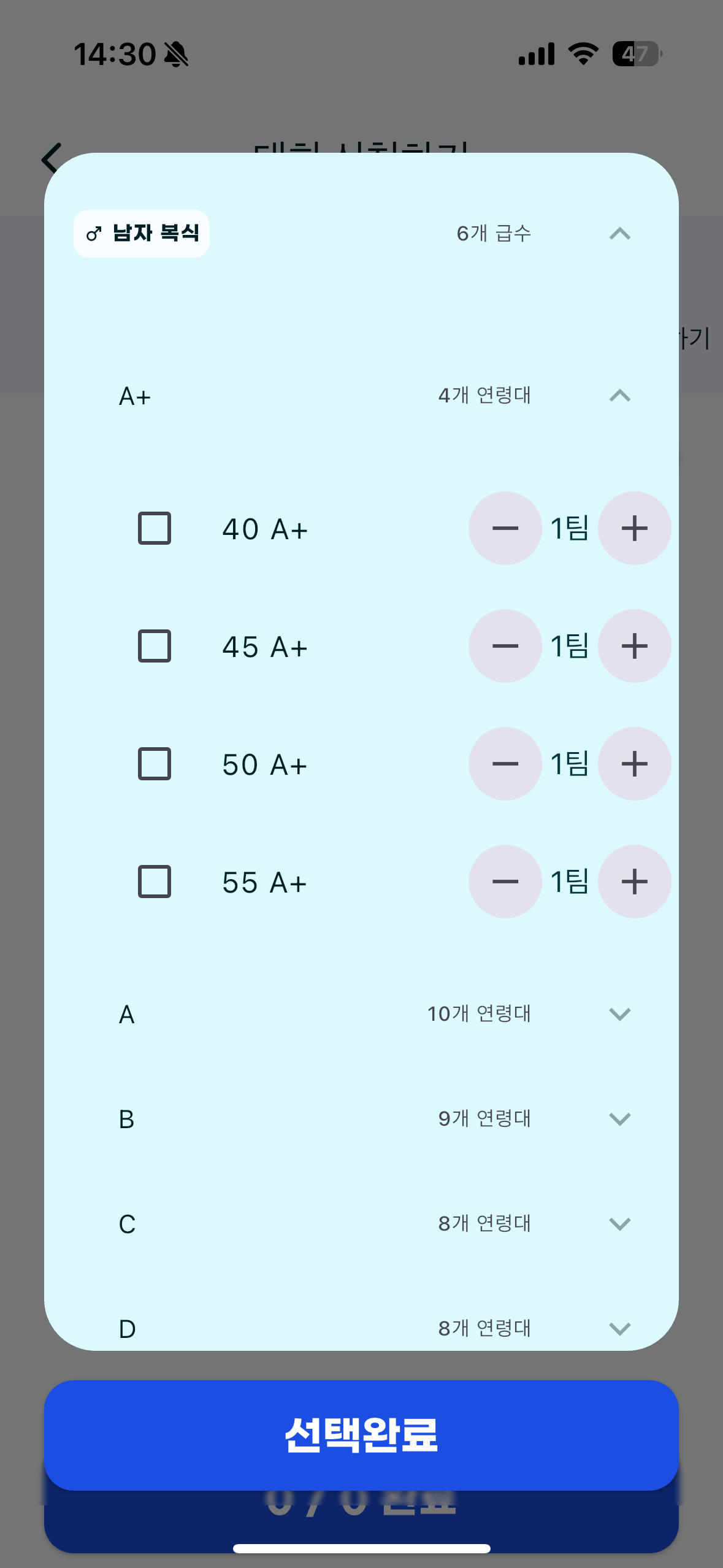Screen dimensions: 723x1568
Task: Tick the 50 A+ checkbox
Action: tap(155, 764)
